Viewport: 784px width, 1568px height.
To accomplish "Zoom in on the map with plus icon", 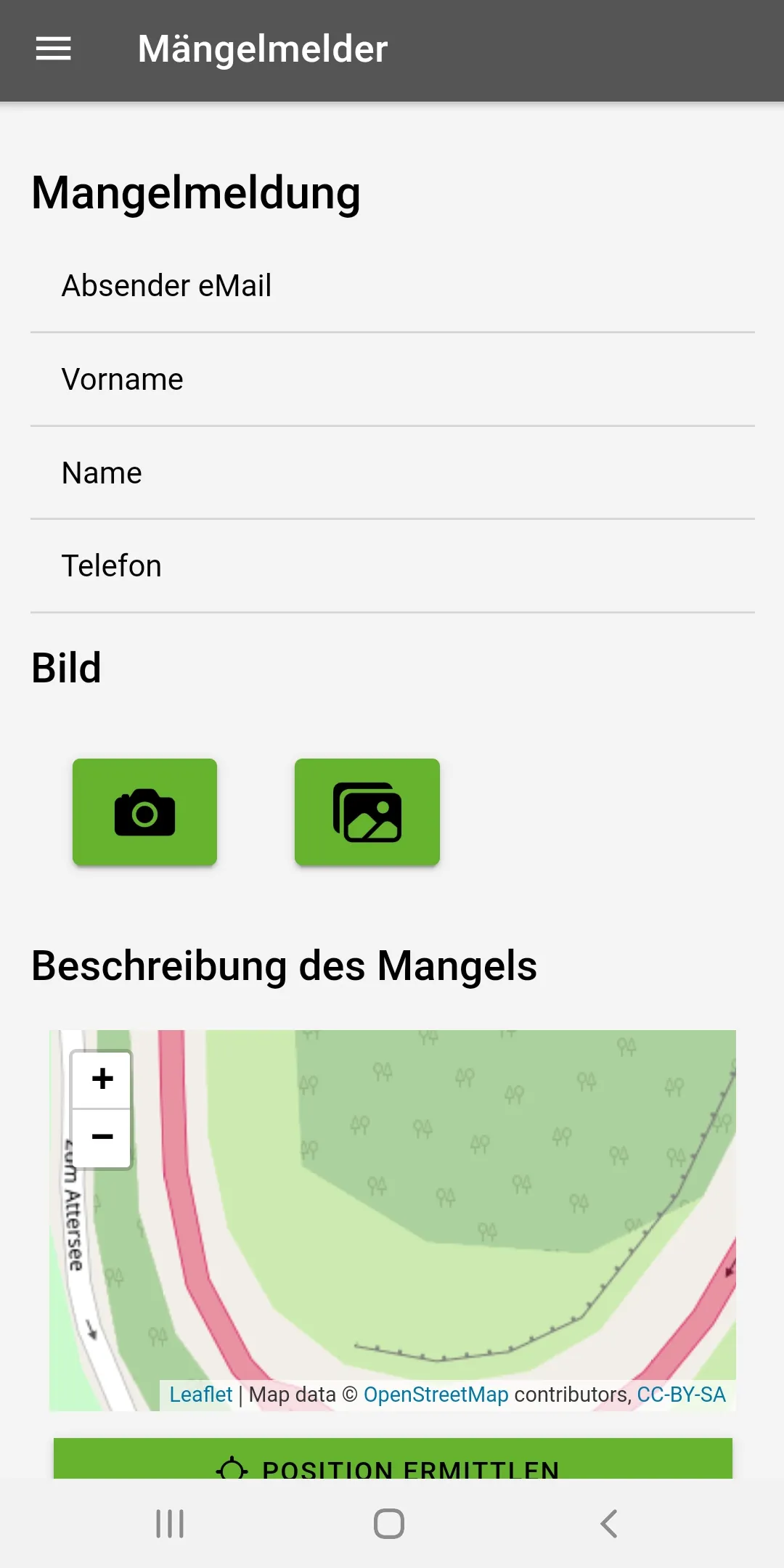I will point(102,1079).
